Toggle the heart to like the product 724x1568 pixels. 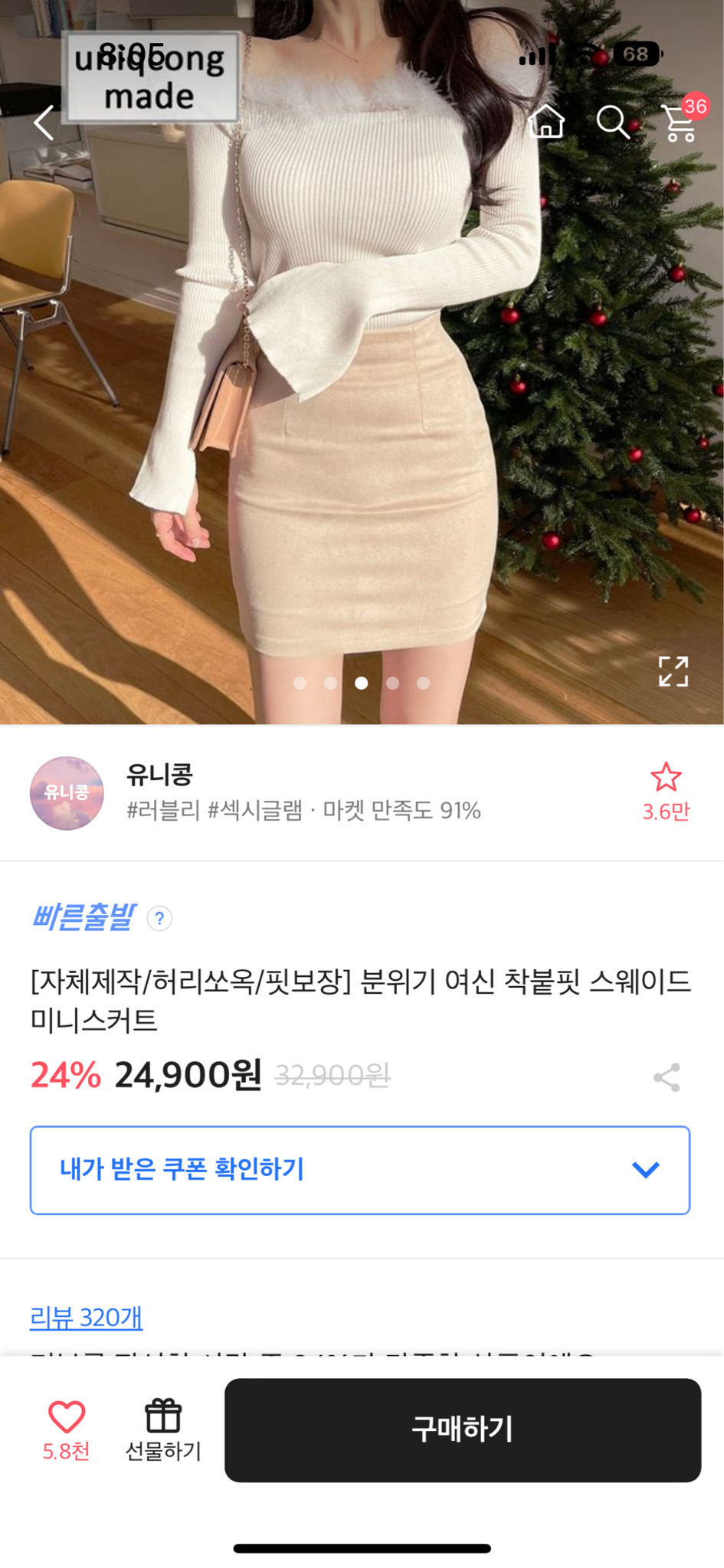click(x=67, y=1420)
